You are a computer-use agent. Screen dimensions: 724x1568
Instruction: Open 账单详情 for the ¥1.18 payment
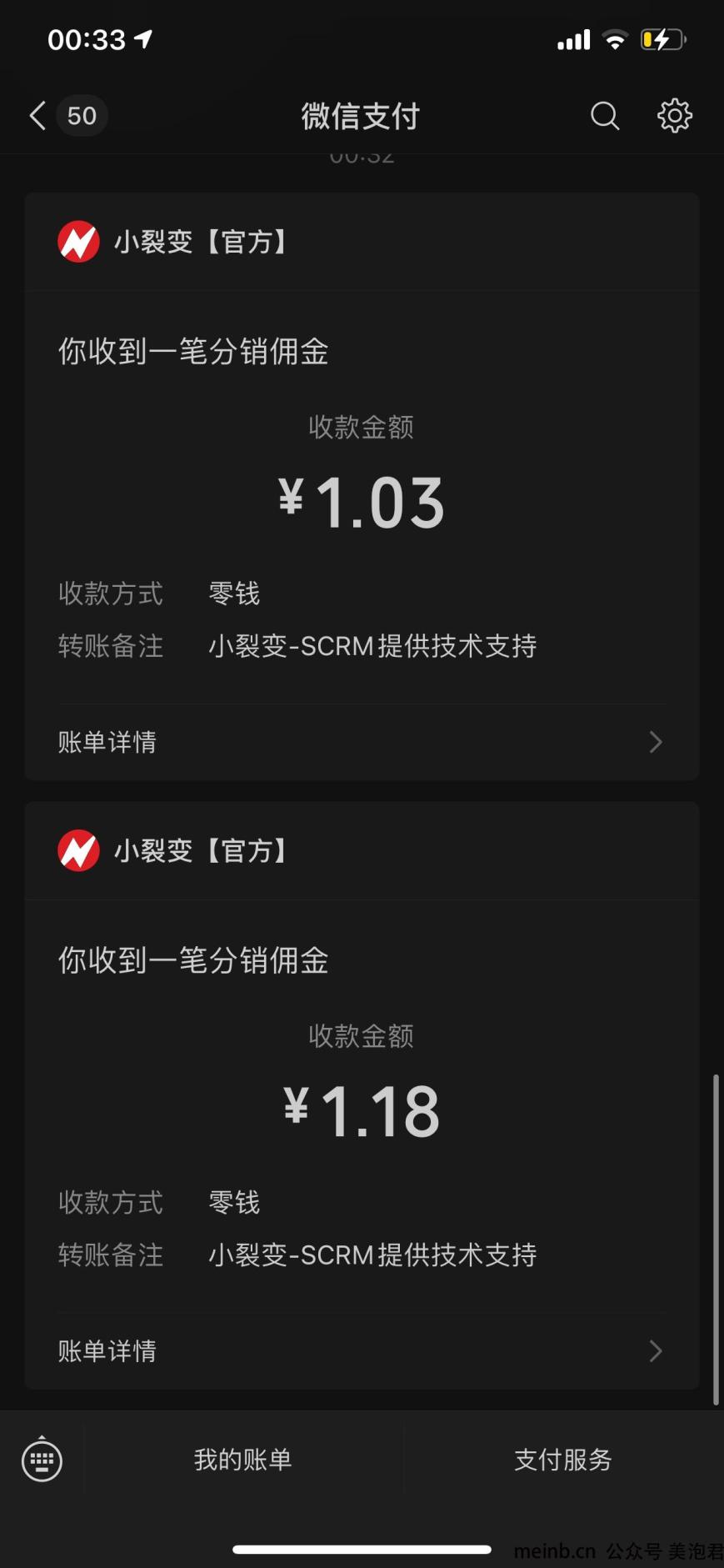coord(361,1350)
